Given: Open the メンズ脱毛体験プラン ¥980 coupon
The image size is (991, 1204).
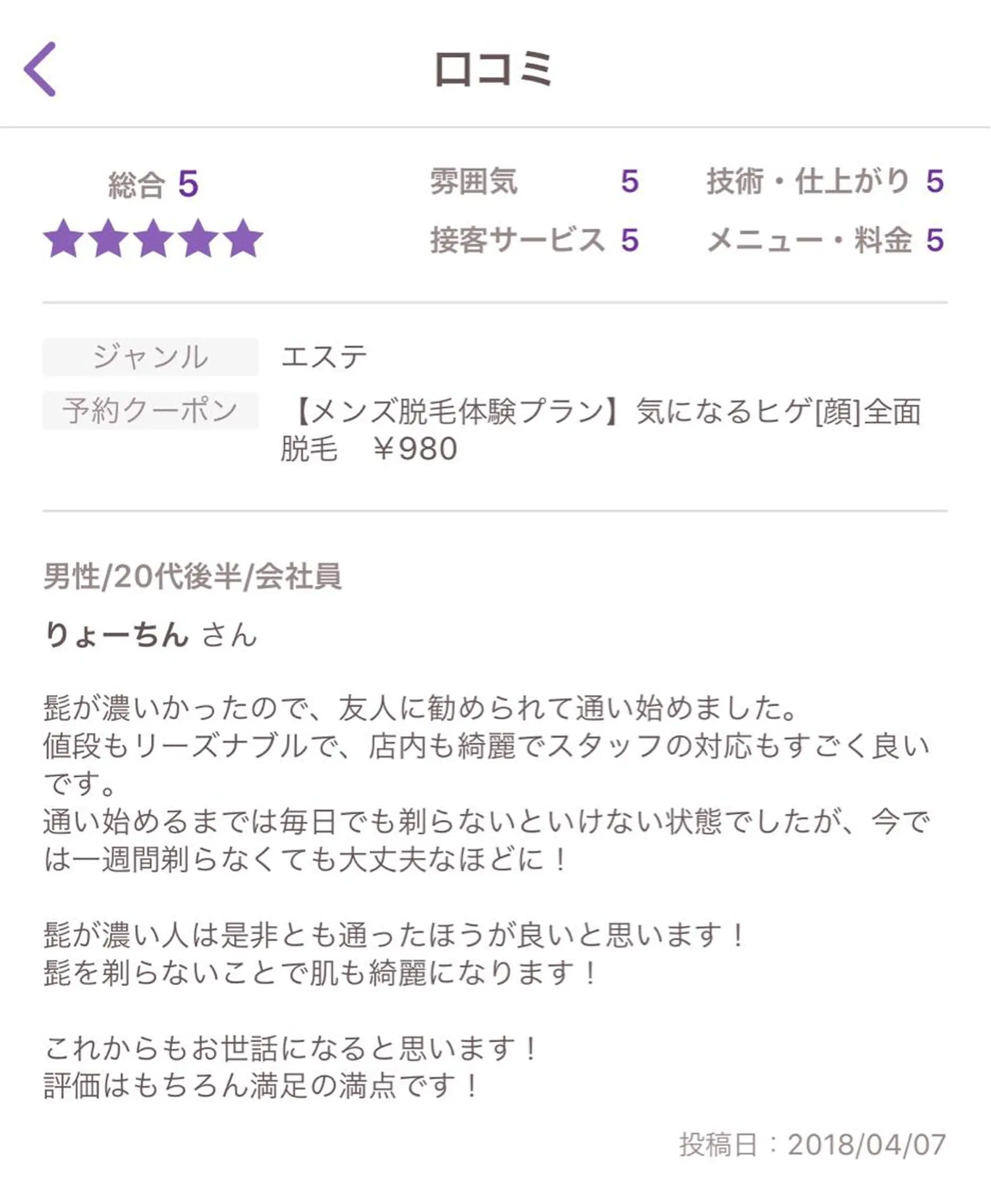Looking at the screenshot, I should point(605,430).
